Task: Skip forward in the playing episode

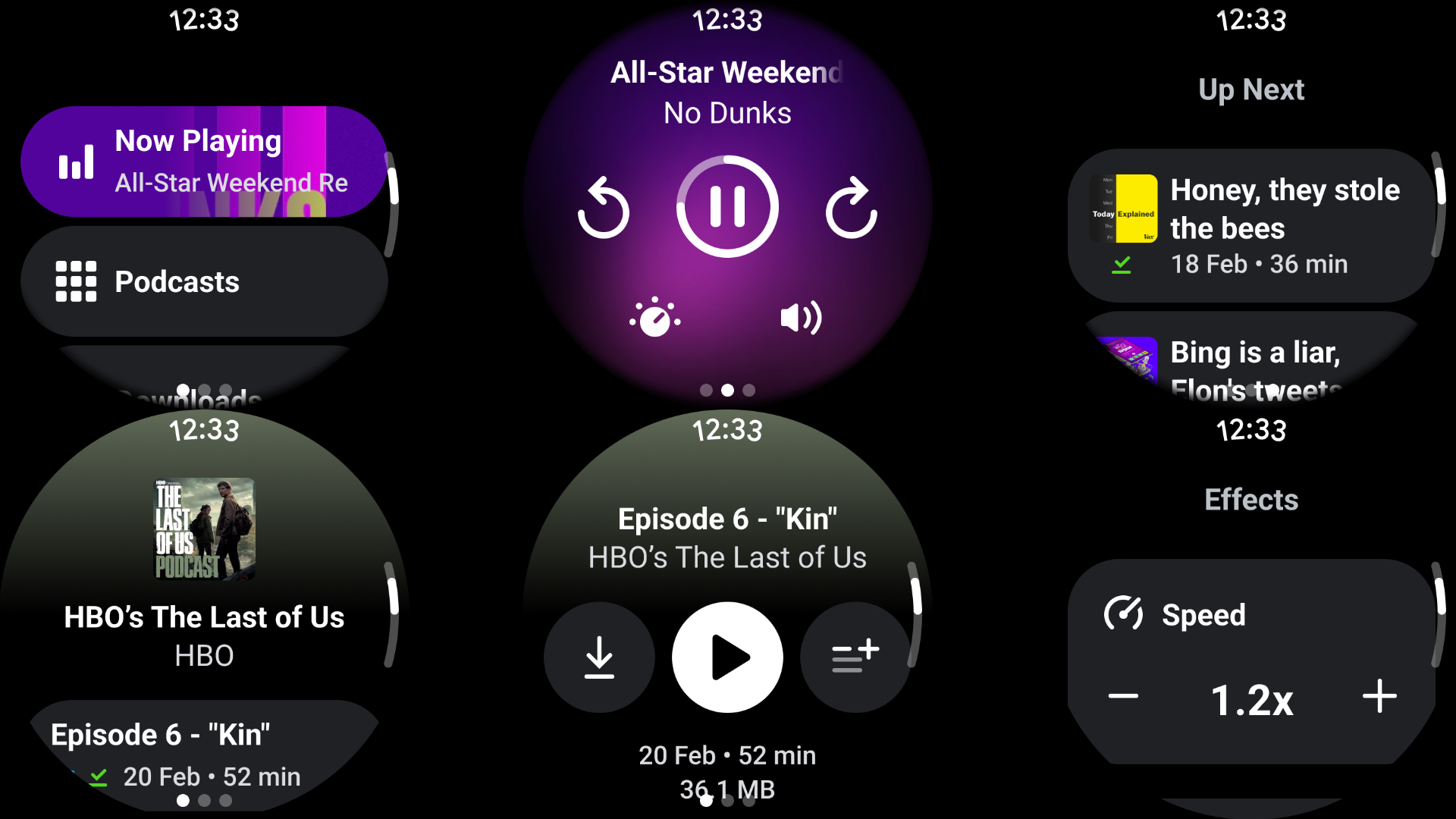Action: (851, 208)
